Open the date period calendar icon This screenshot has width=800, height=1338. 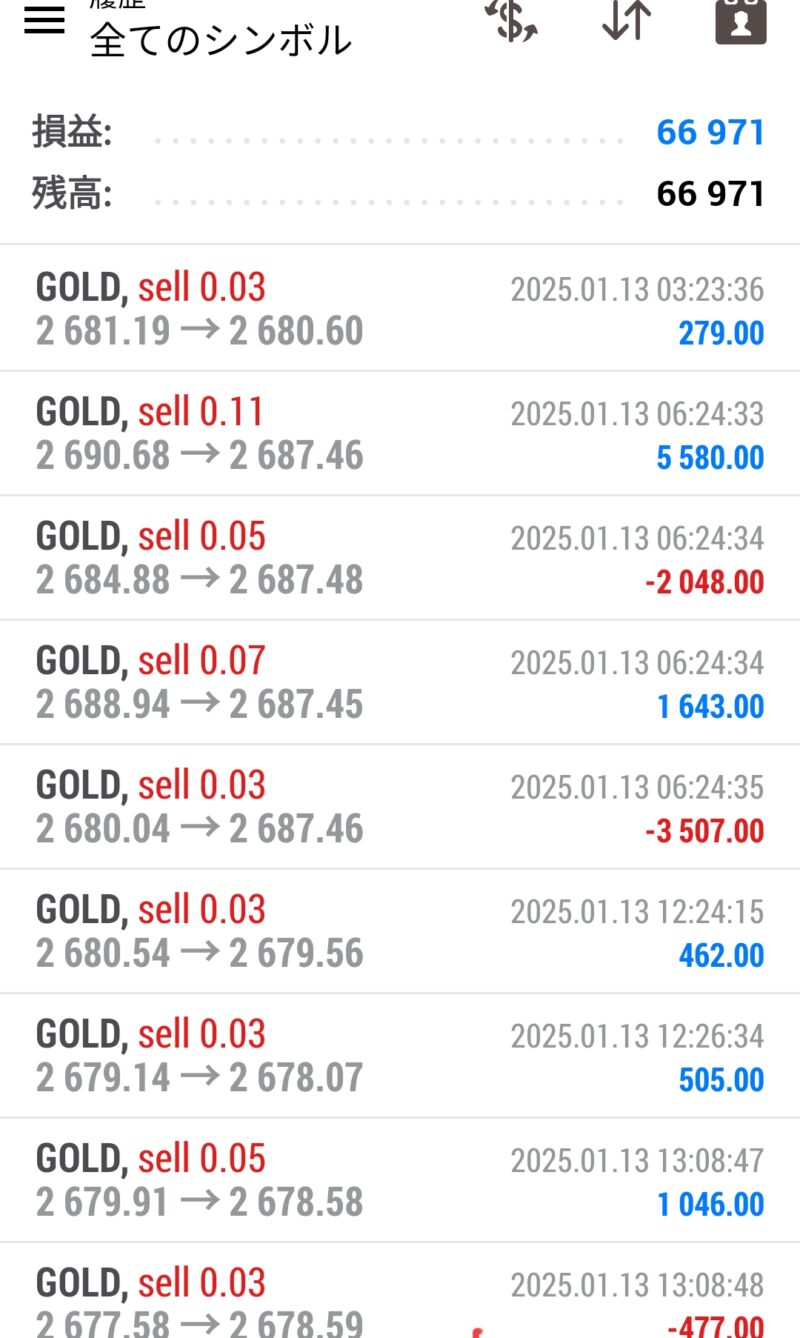[741, 20]
